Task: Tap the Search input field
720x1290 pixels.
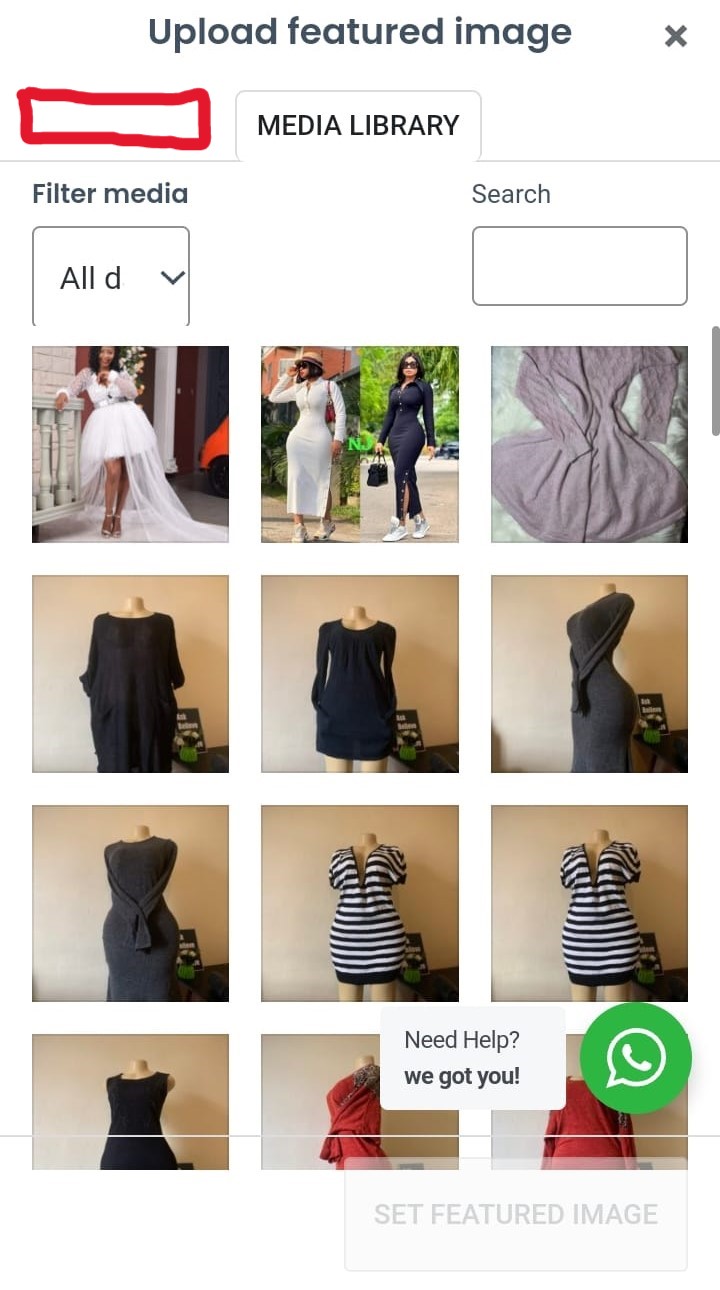Action: click(579, 266)
